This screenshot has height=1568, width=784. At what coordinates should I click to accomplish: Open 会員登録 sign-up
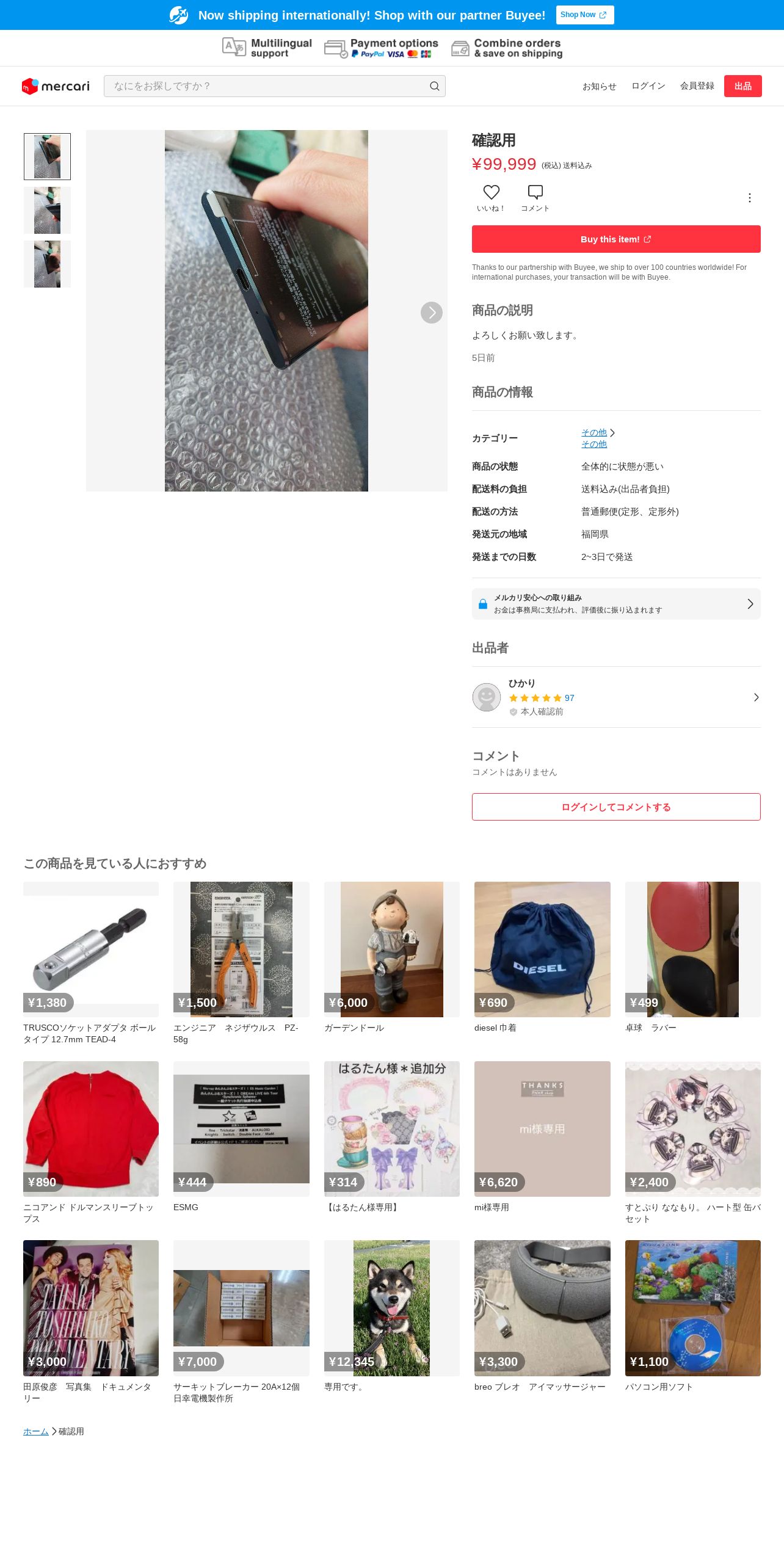[x=697, y=86]
